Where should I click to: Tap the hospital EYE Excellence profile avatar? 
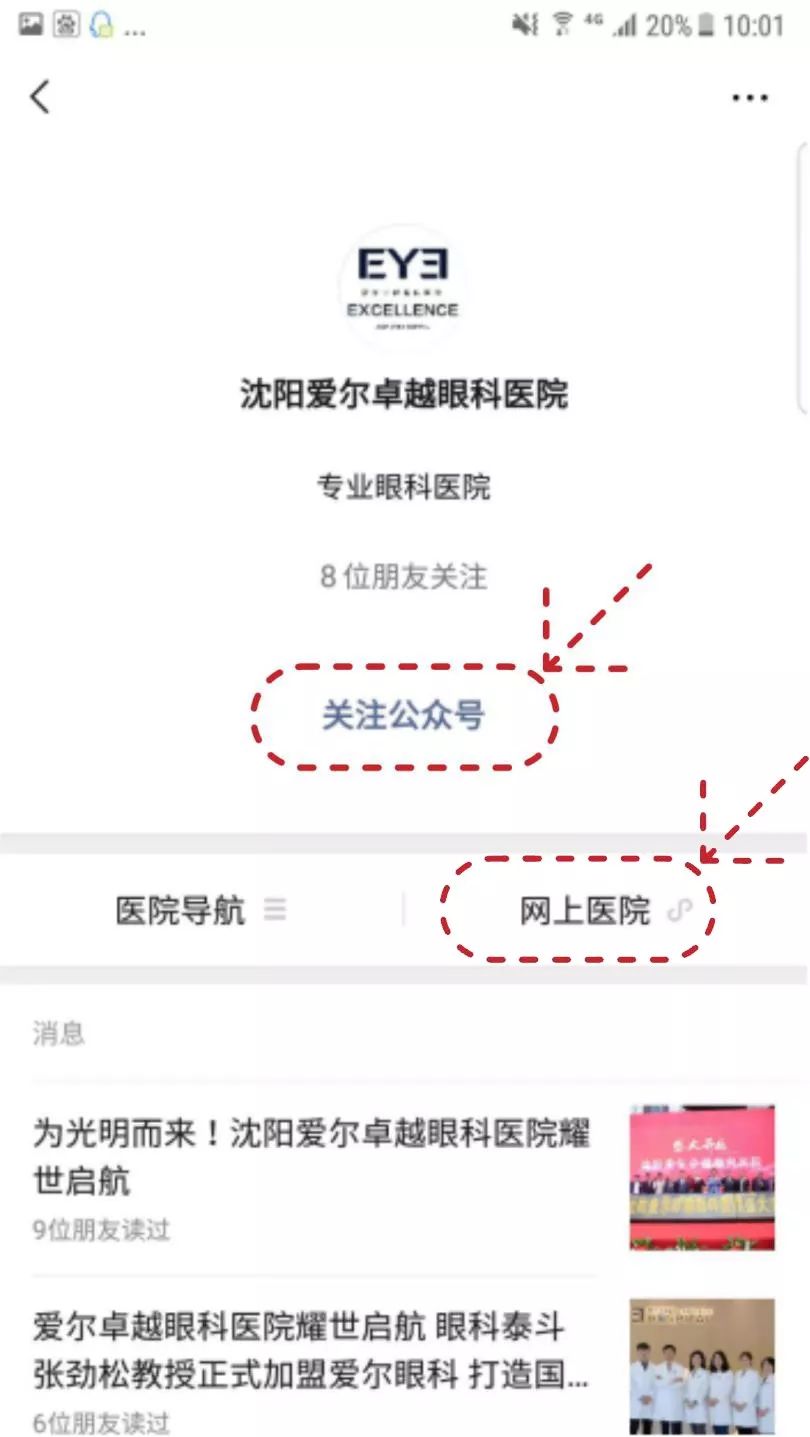pos(402,286)
